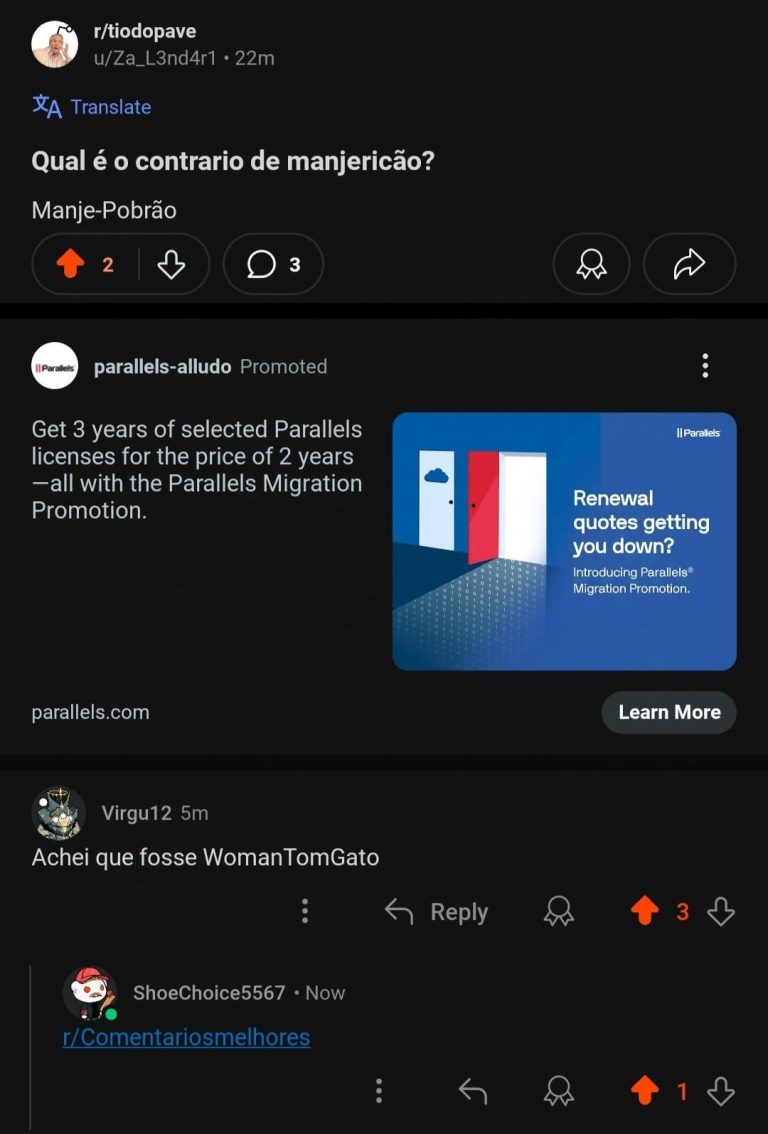
Task: Follow the r/Comentariosmelhores link
Action: coord(186,1037)
